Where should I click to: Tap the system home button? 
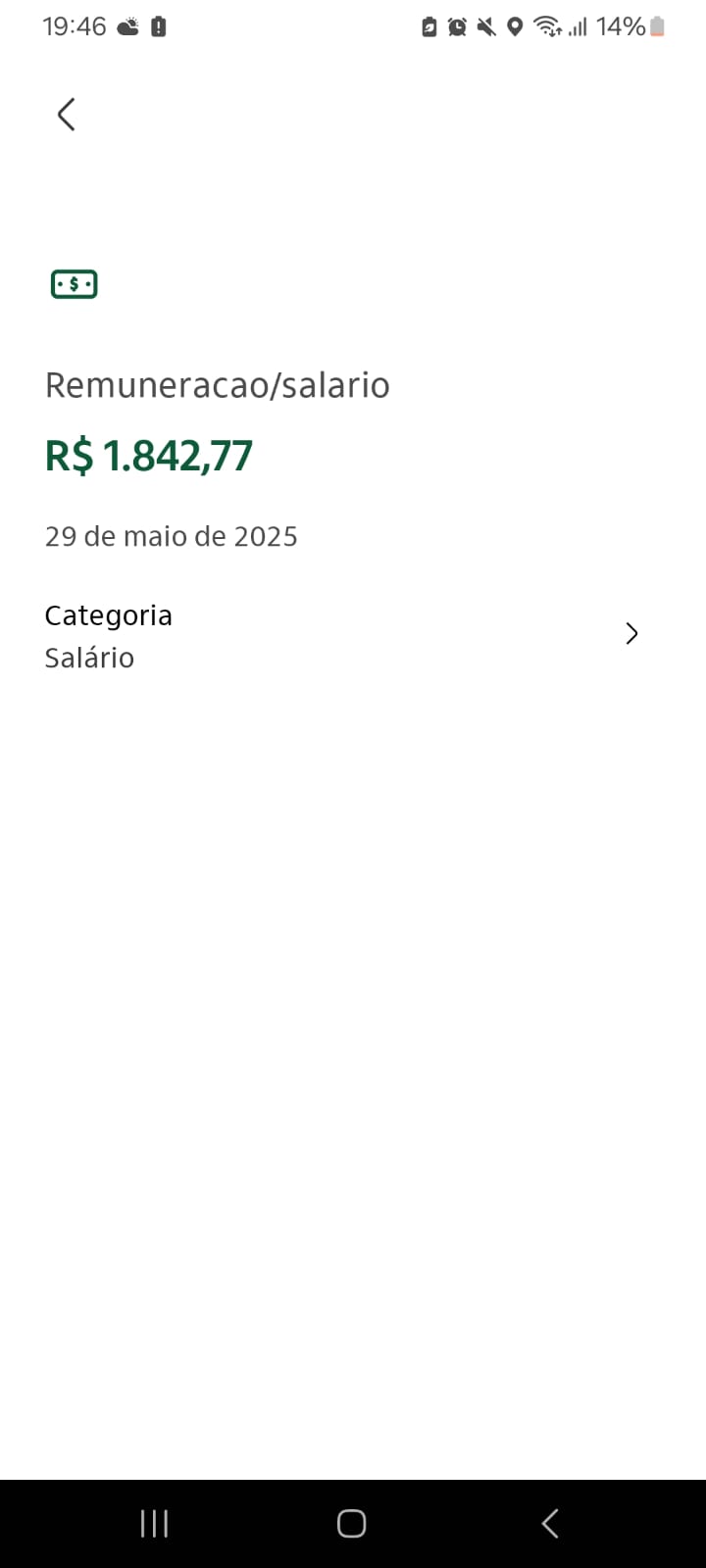coord(351,1523)
